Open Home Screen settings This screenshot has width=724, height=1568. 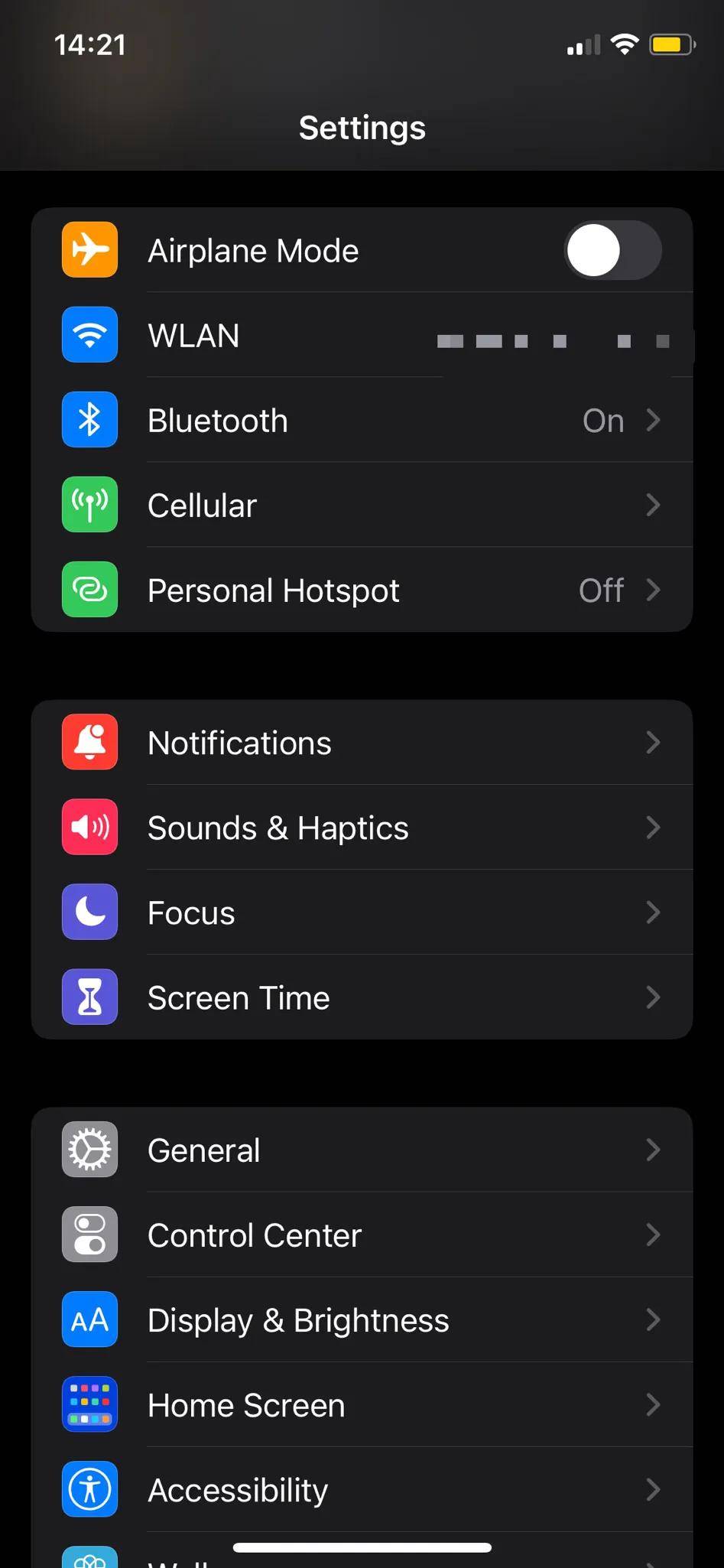tap(362, 1404)
